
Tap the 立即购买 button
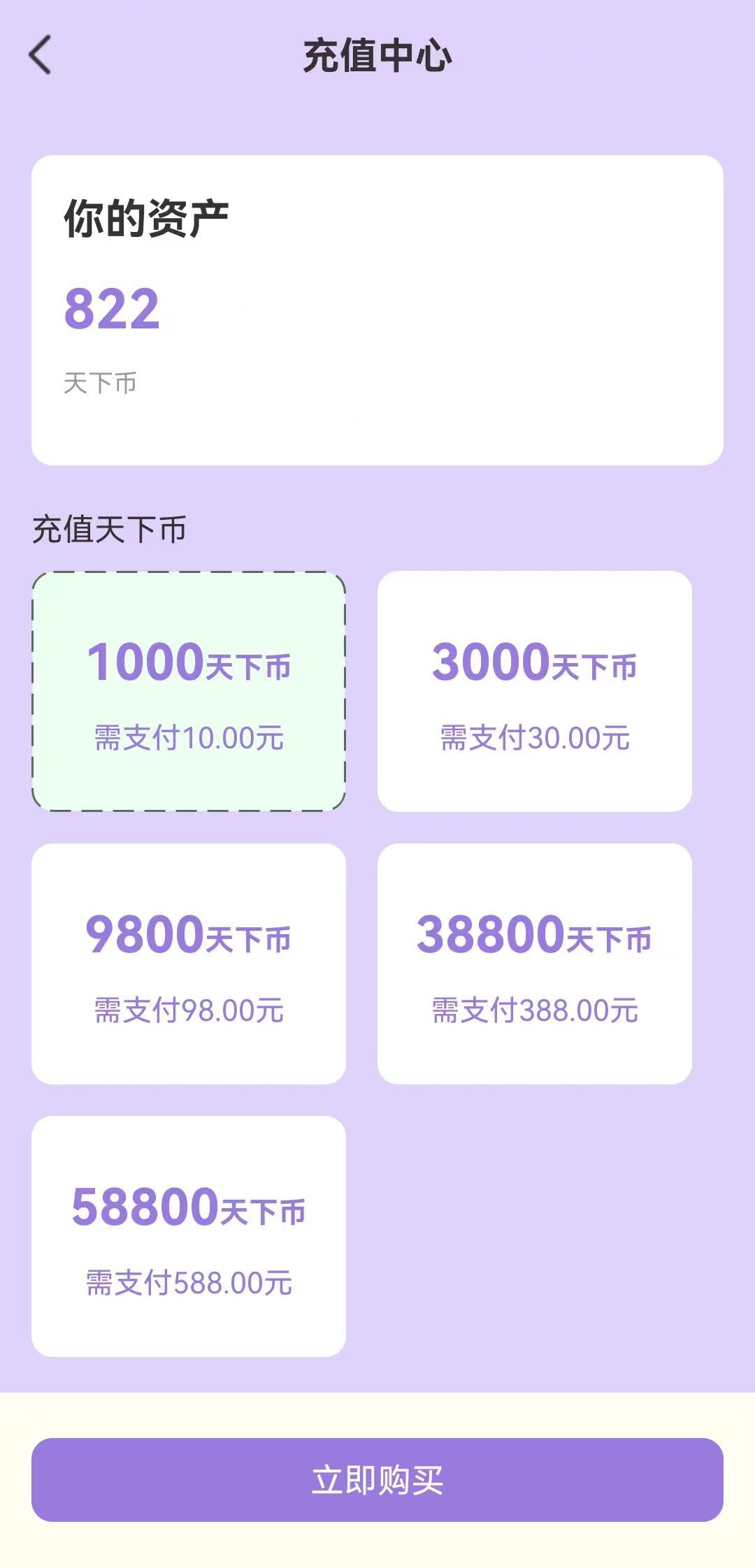(377, 1479)
